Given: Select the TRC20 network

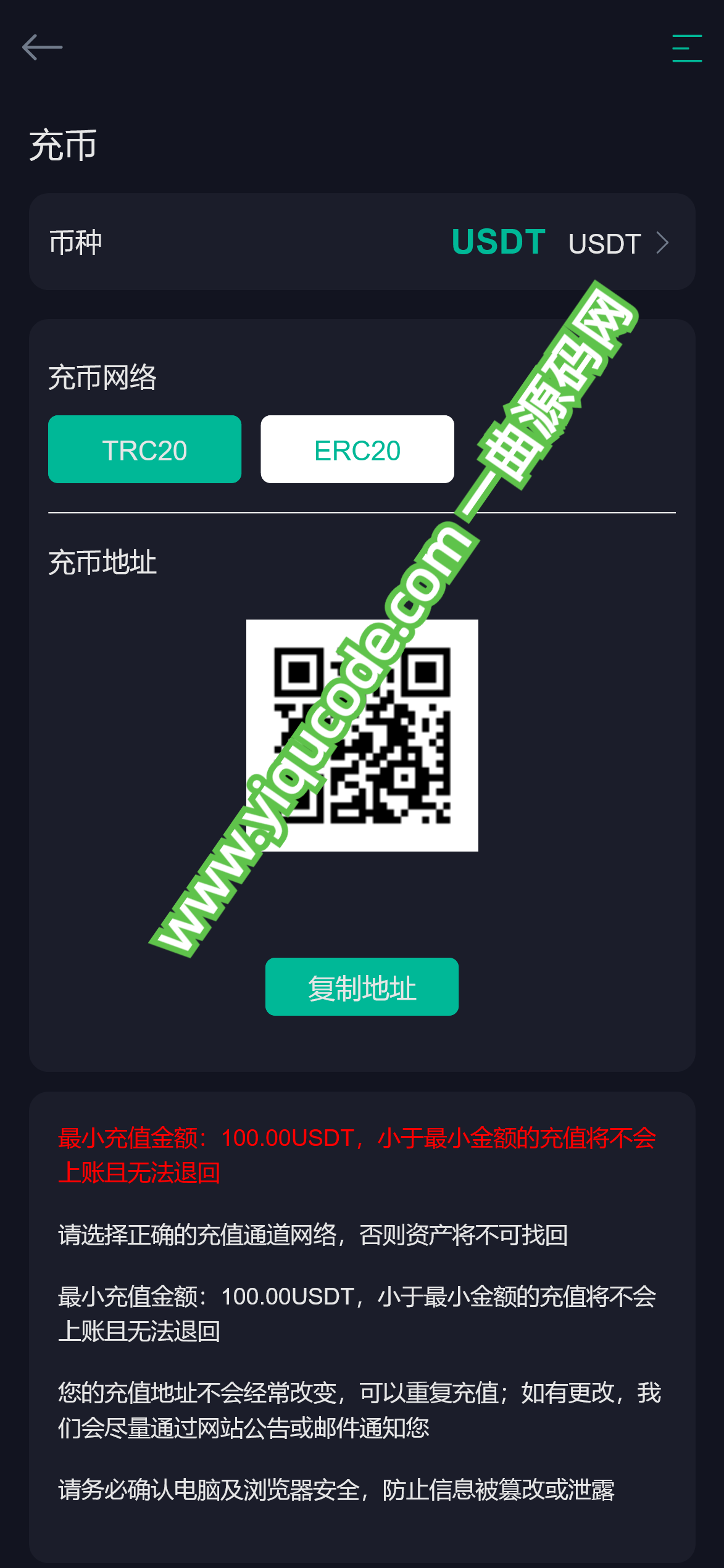Looking at the screenshot, I should [x=144, y=449].
